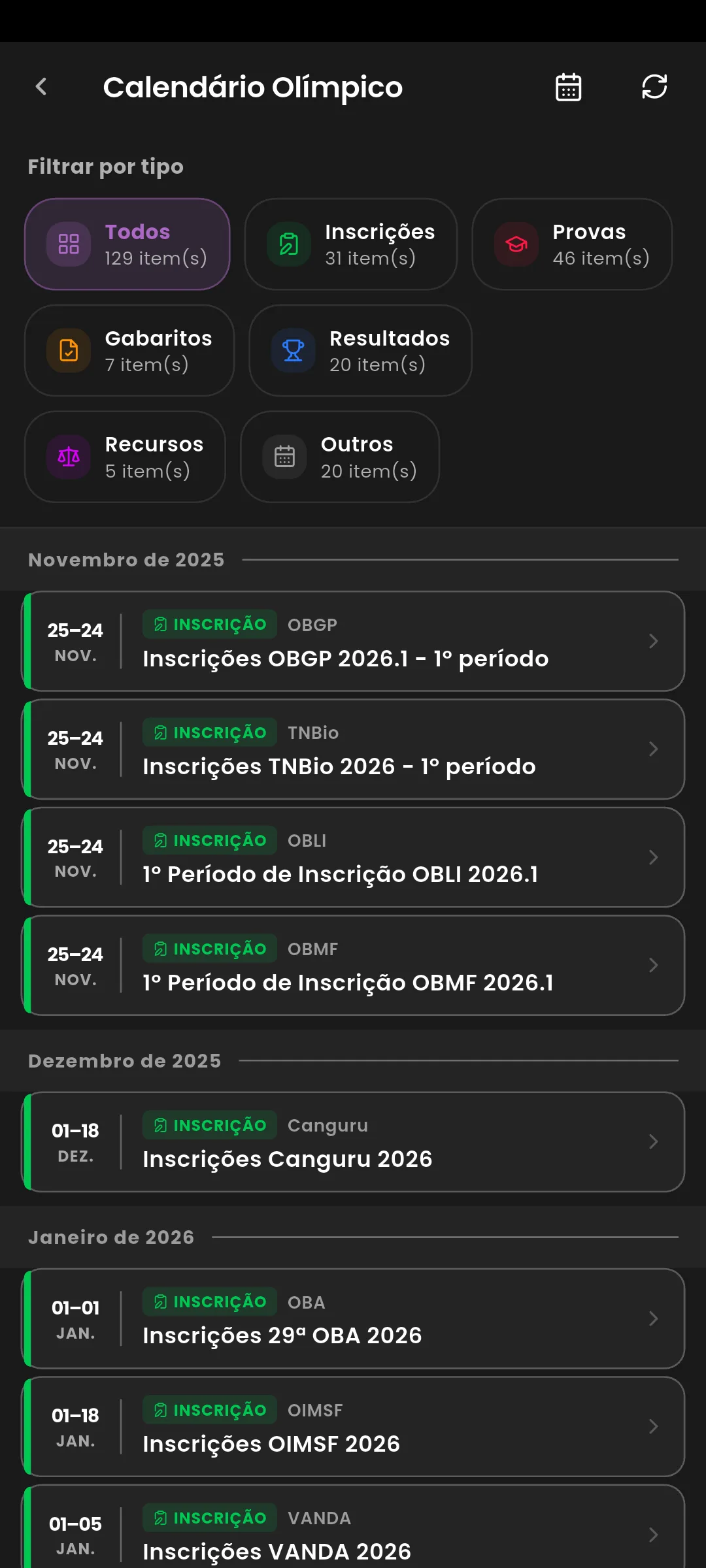Image resolution: width=706 pixels, height=1568 pixels.
Task: Click the Outros calendar icon
Action: [x=283, y=457]
